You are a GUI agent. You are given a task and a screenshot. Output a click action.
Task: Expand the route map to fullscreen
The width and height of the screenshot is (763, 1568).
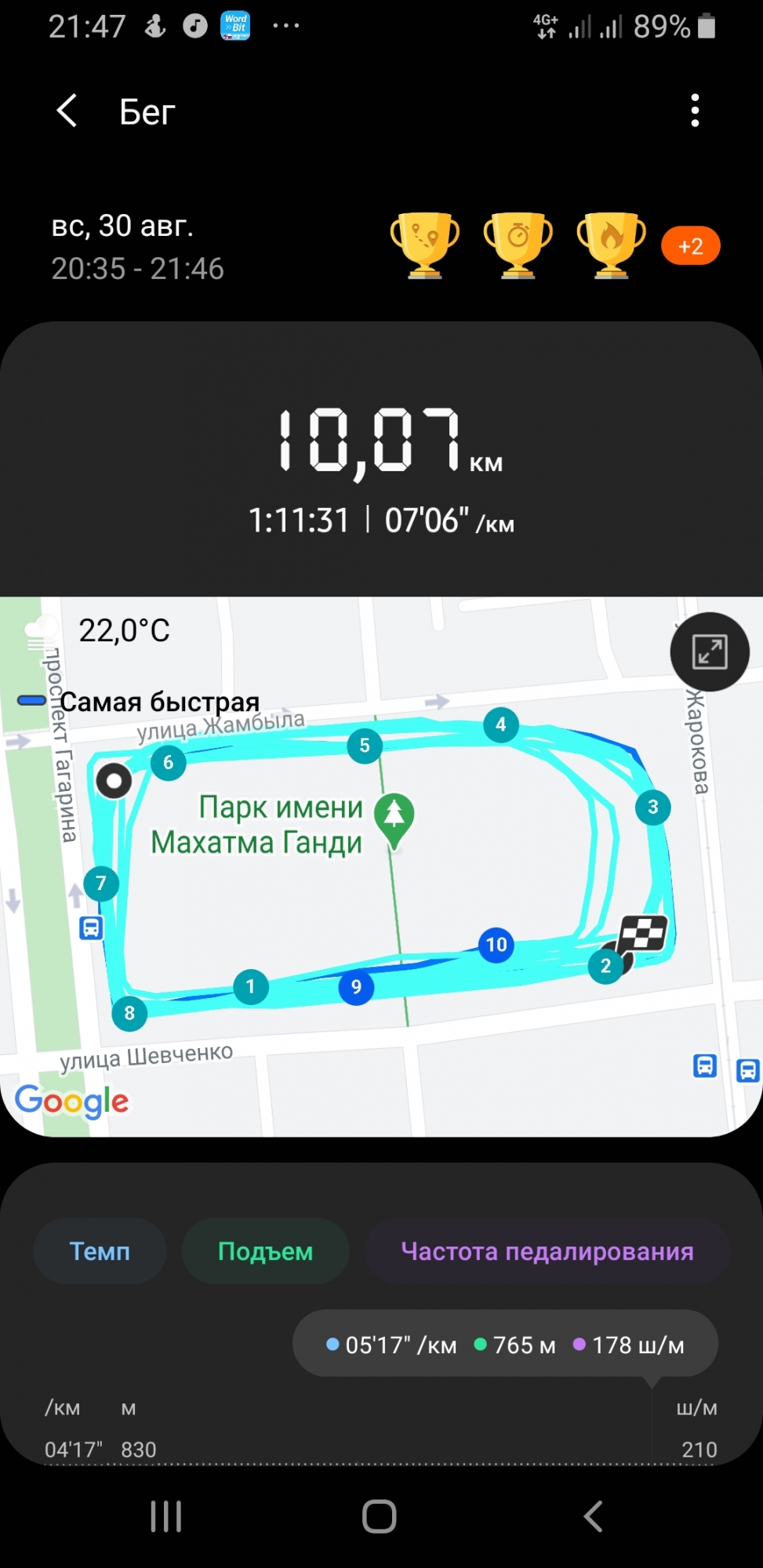click(x=710, y=652)
